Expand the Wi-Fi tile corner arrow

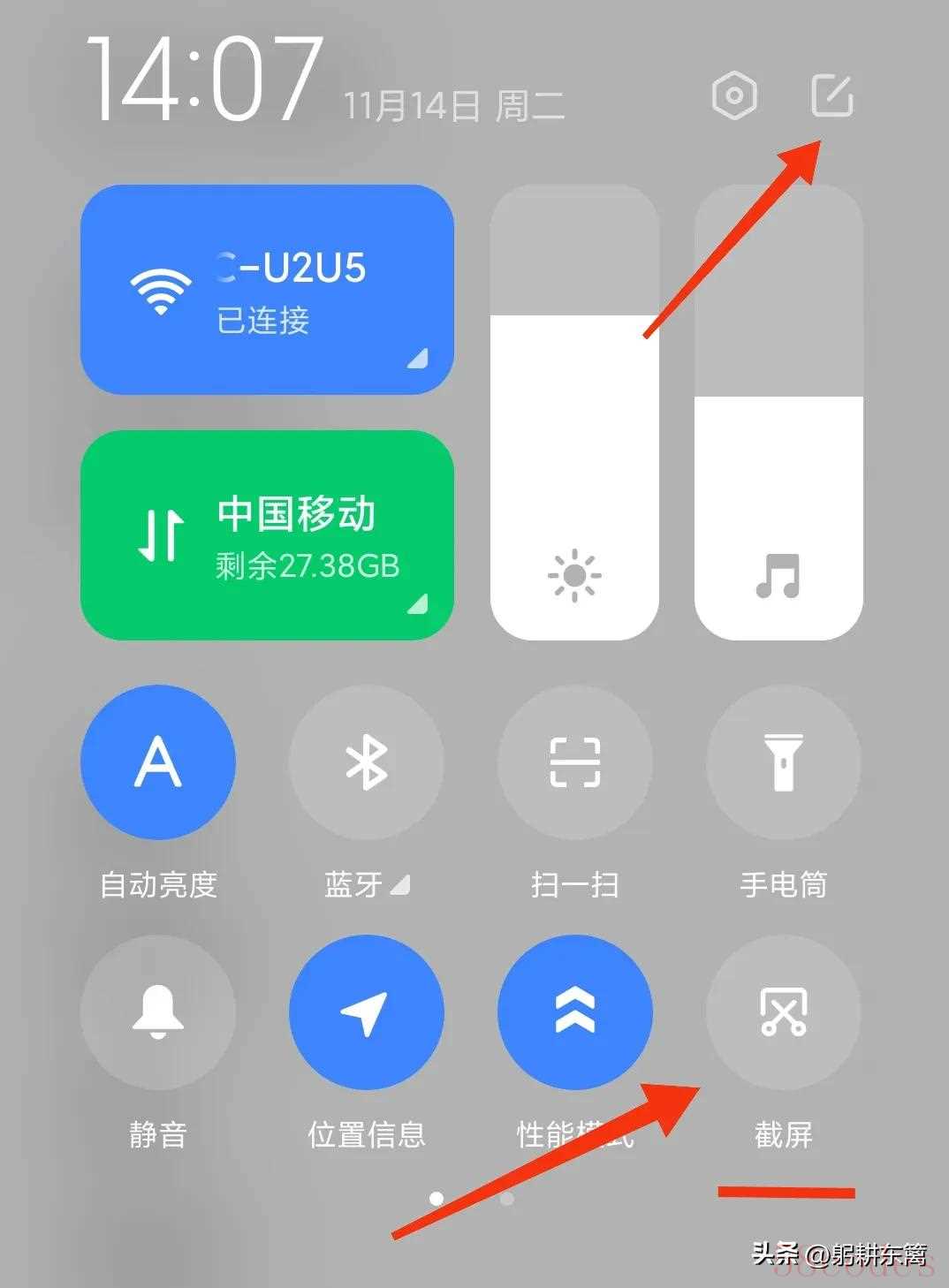(419, 358)
